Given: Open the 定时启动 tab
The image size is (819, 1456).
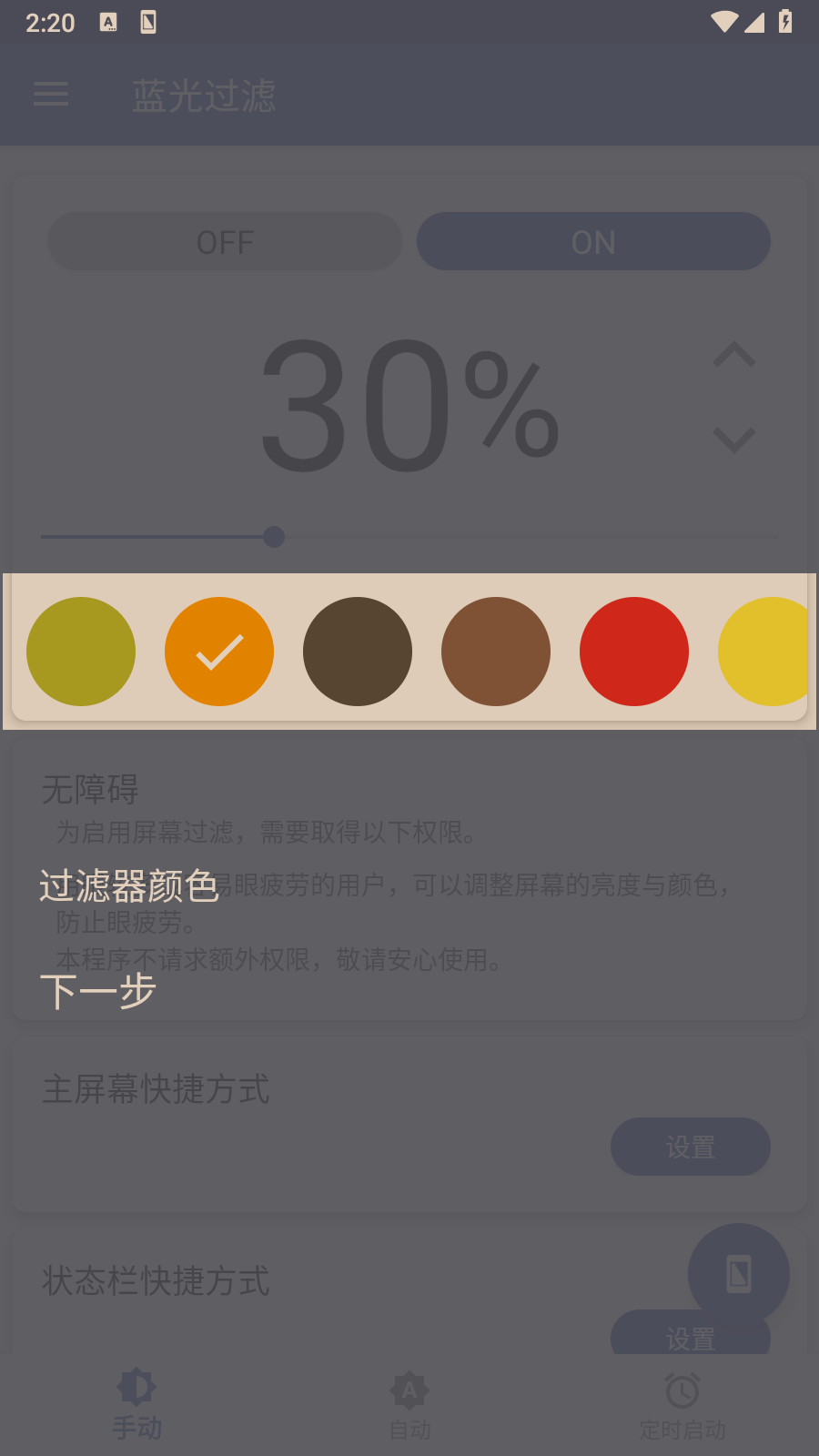Looking at the screenshot, I should pyautogui.click(x=682, y=1403).
